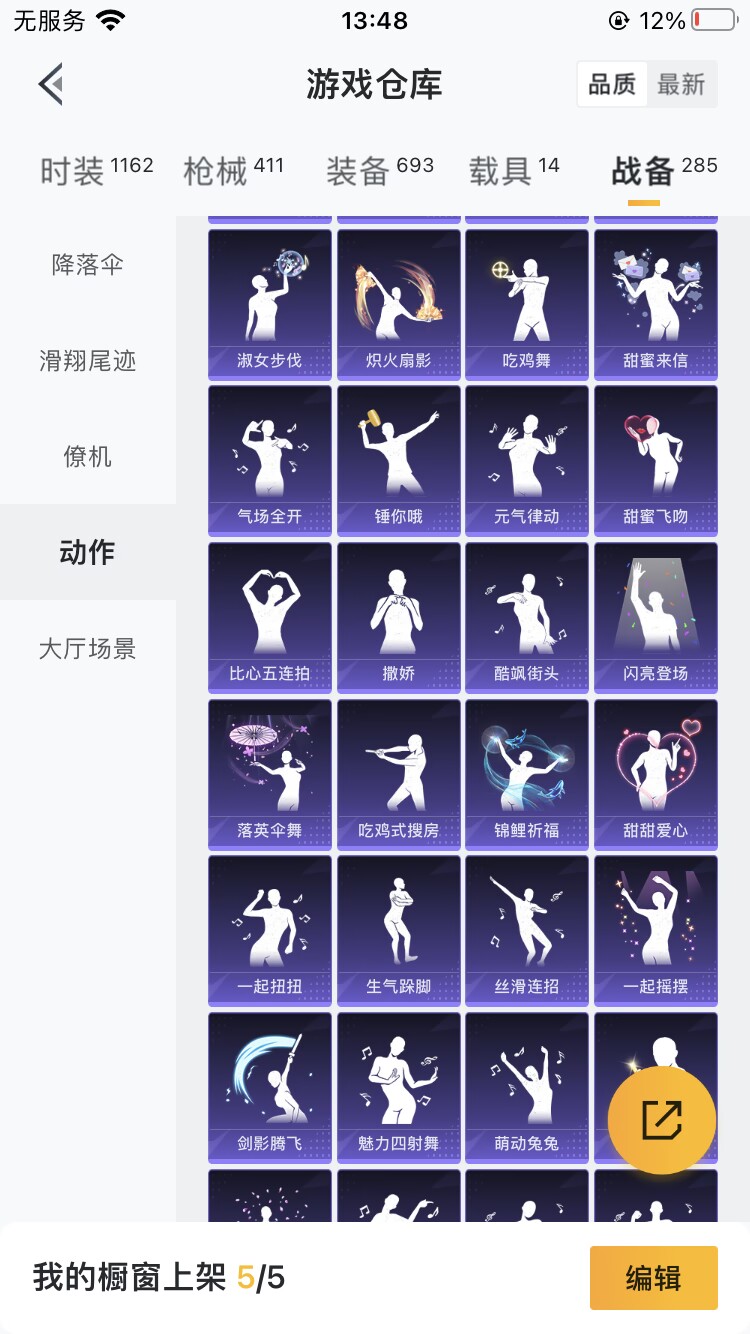Go back with the top-left arrow
The width and height of the screenshot is (750, 1334).
[51, 84]
